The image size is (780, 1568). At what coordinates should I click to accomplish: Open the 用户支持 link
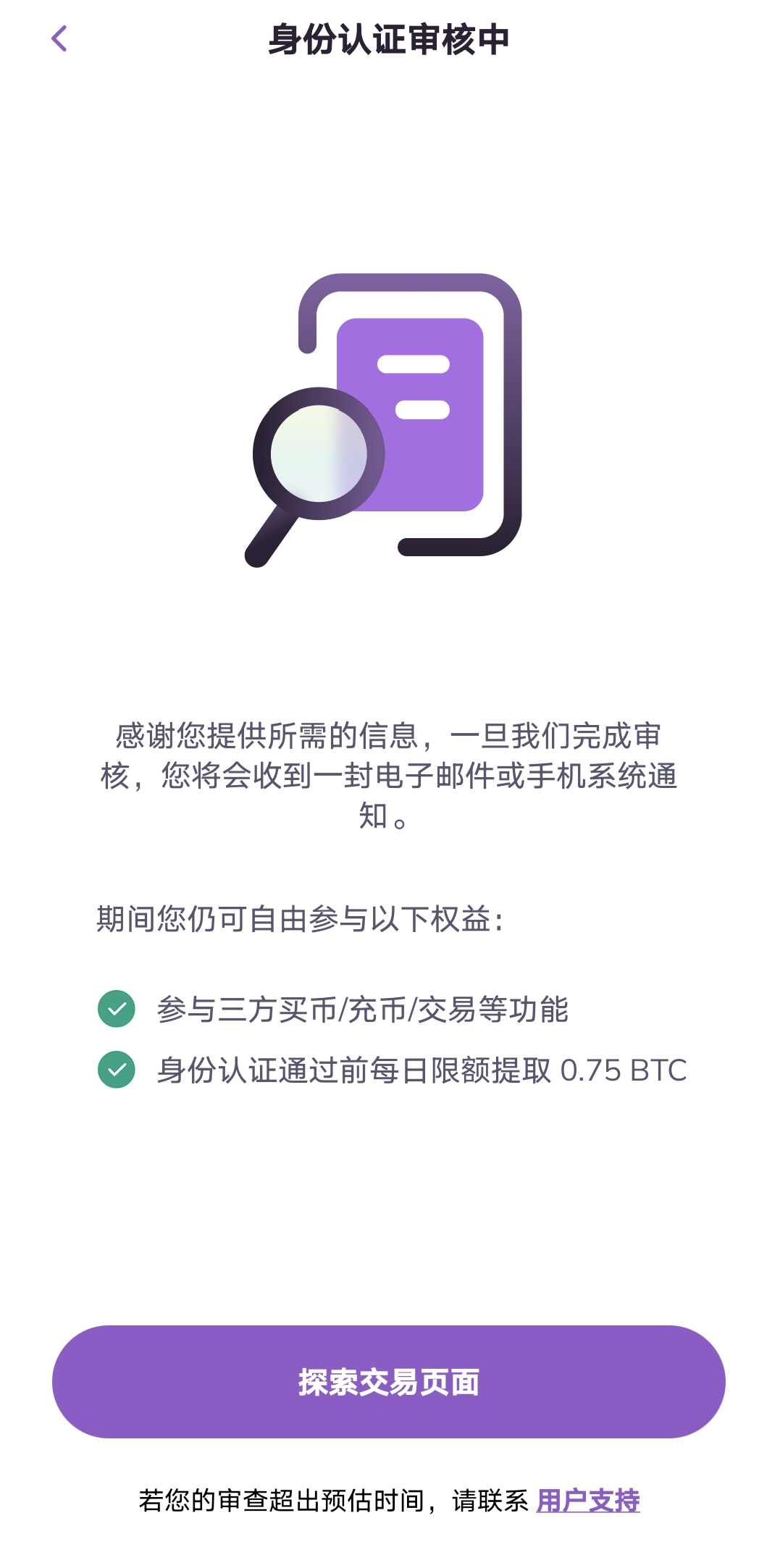pyautogui.click(x=587, y=1501)
